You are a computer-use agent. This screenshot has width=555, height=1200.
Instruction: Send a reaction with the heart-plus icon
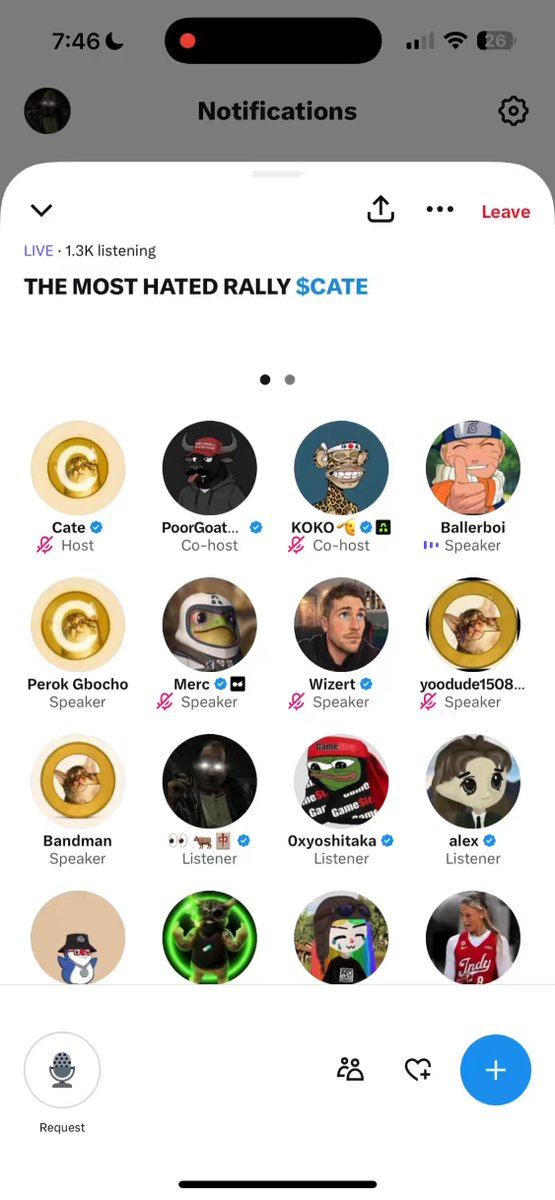[x=417, y=1070]
